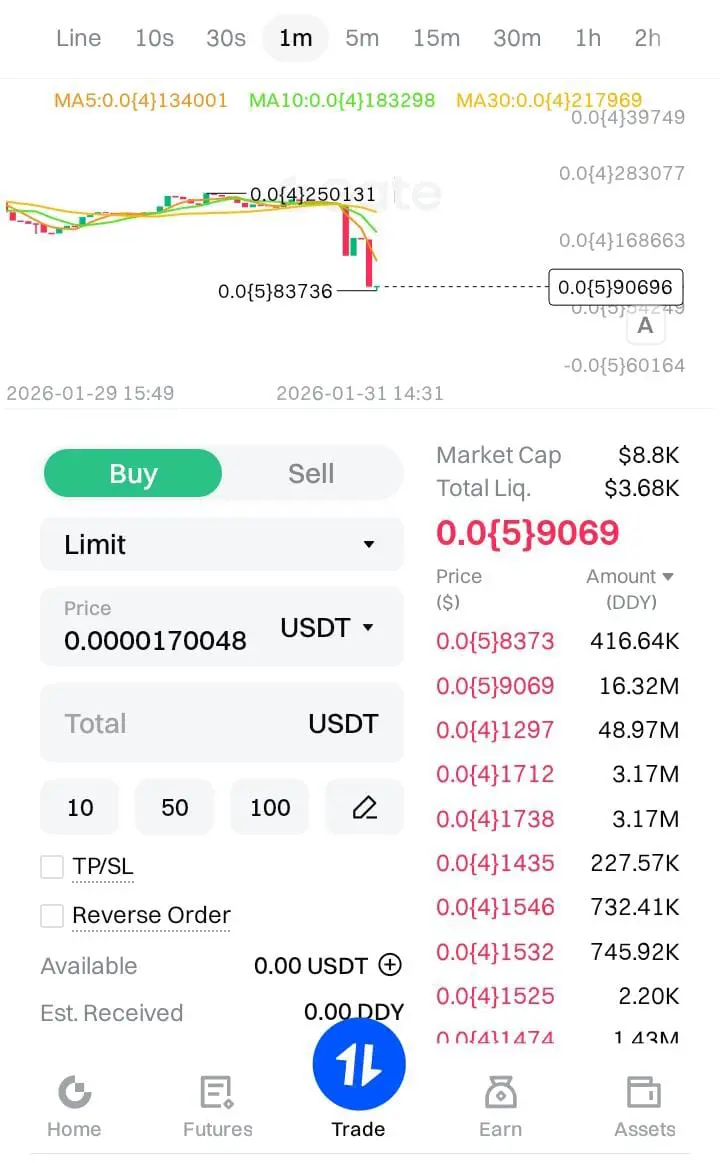720x1163 pixels.
Task: Choose the 1h chart interval
Action: coord(588,38)
